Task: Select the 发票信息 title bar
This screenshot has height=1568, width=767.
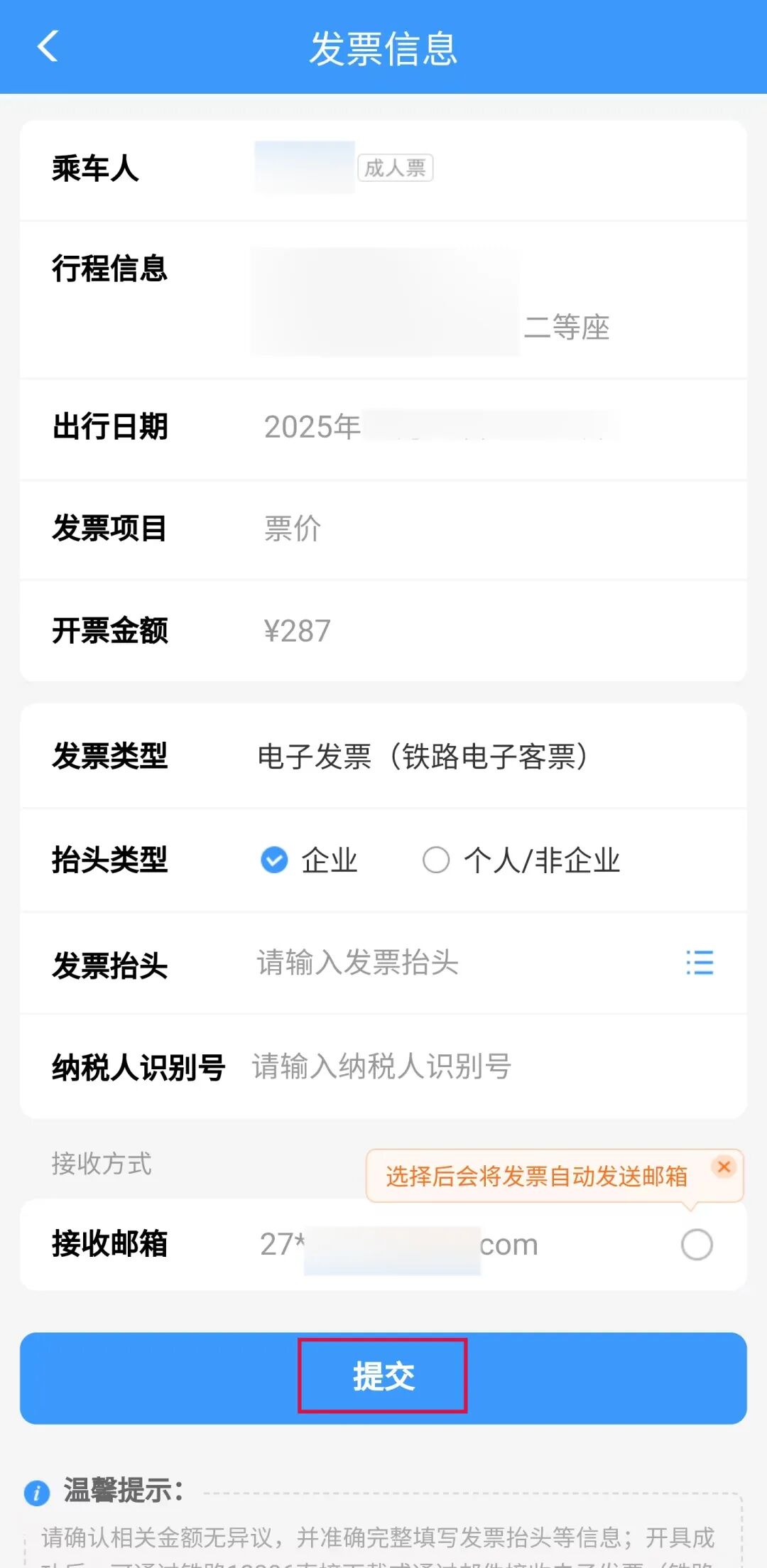Action: click(383, 48)
